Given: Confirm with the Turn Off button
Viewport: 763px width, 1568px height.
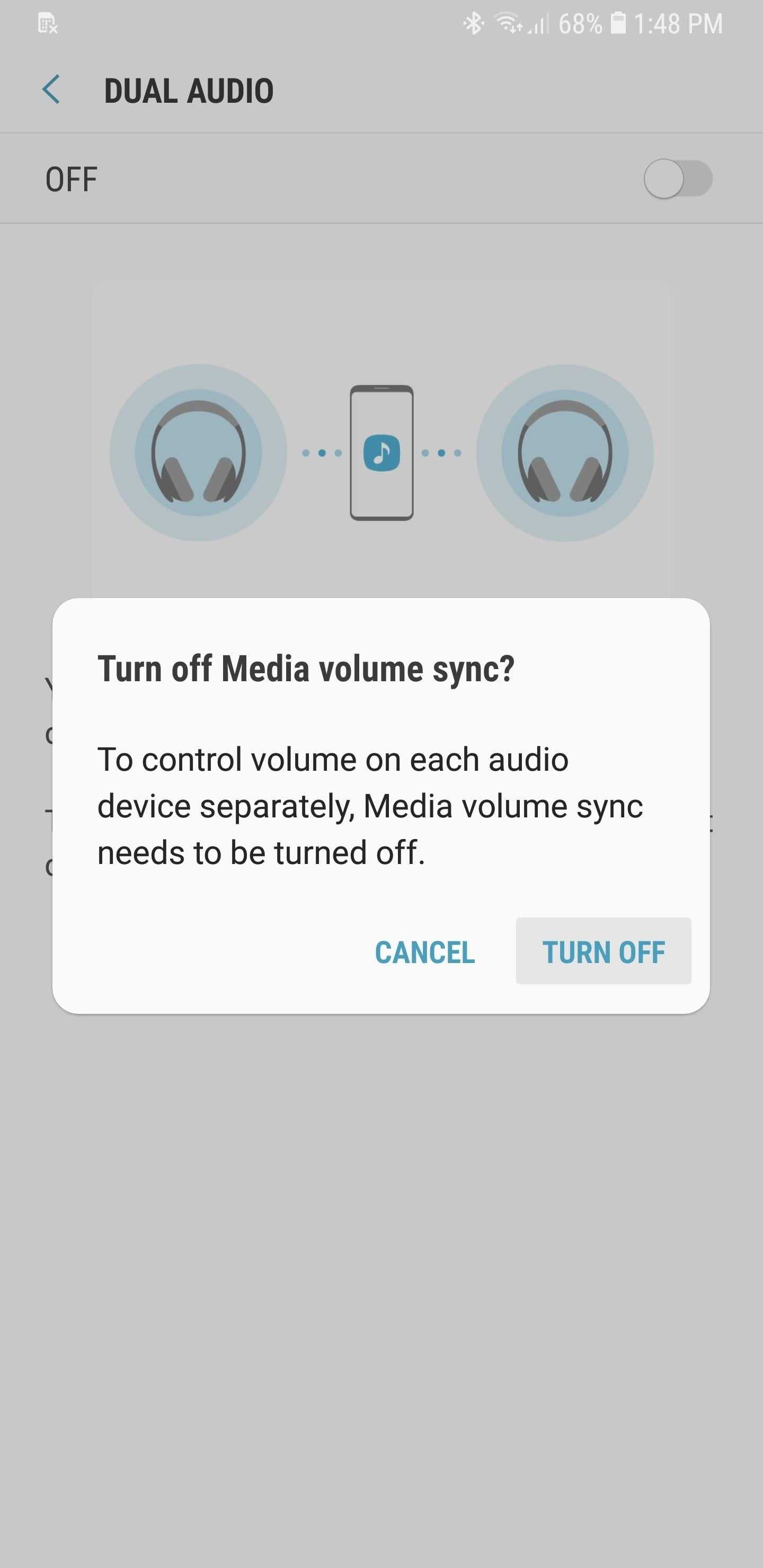Looking at the screenshot, I should coord(603,951).
